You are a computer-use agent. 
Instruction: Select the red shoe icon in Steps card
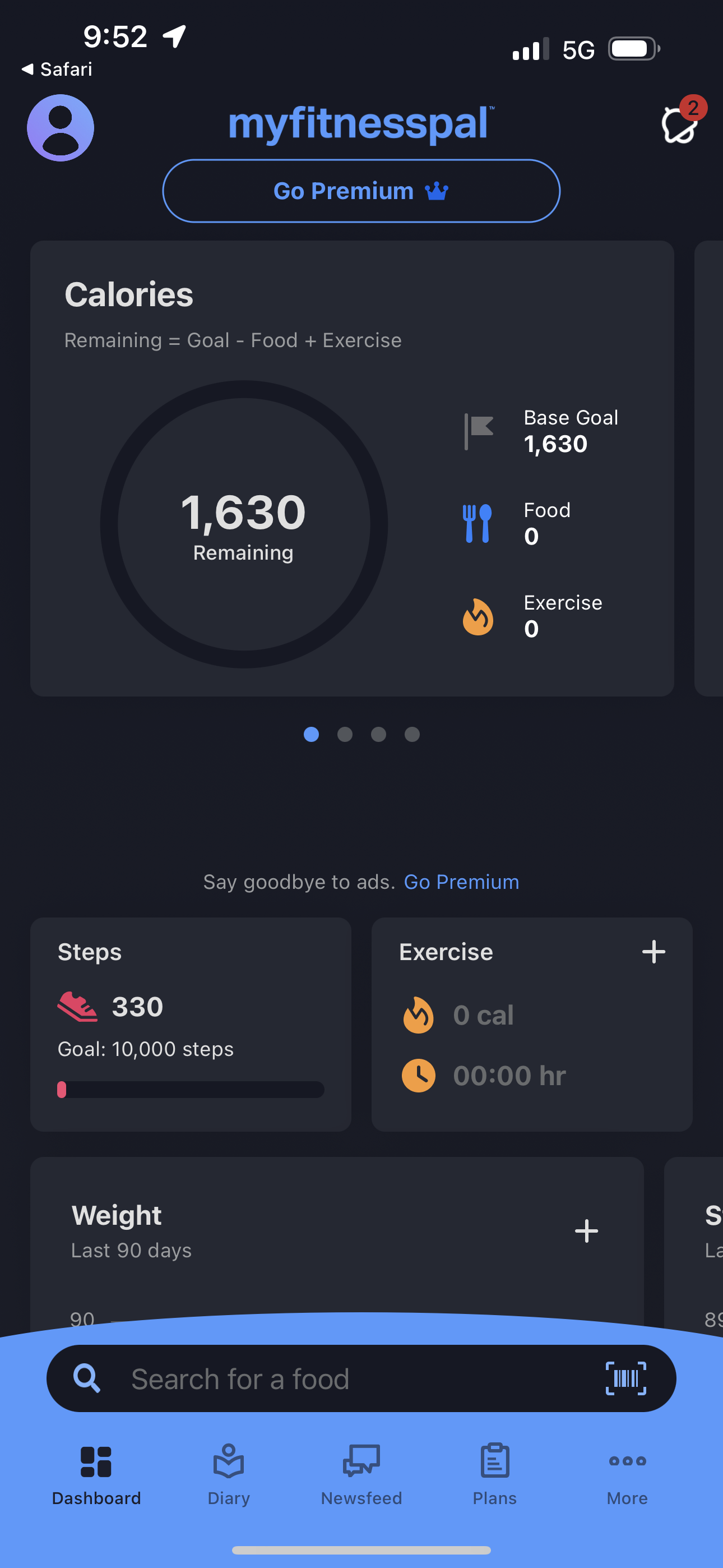77,1006
